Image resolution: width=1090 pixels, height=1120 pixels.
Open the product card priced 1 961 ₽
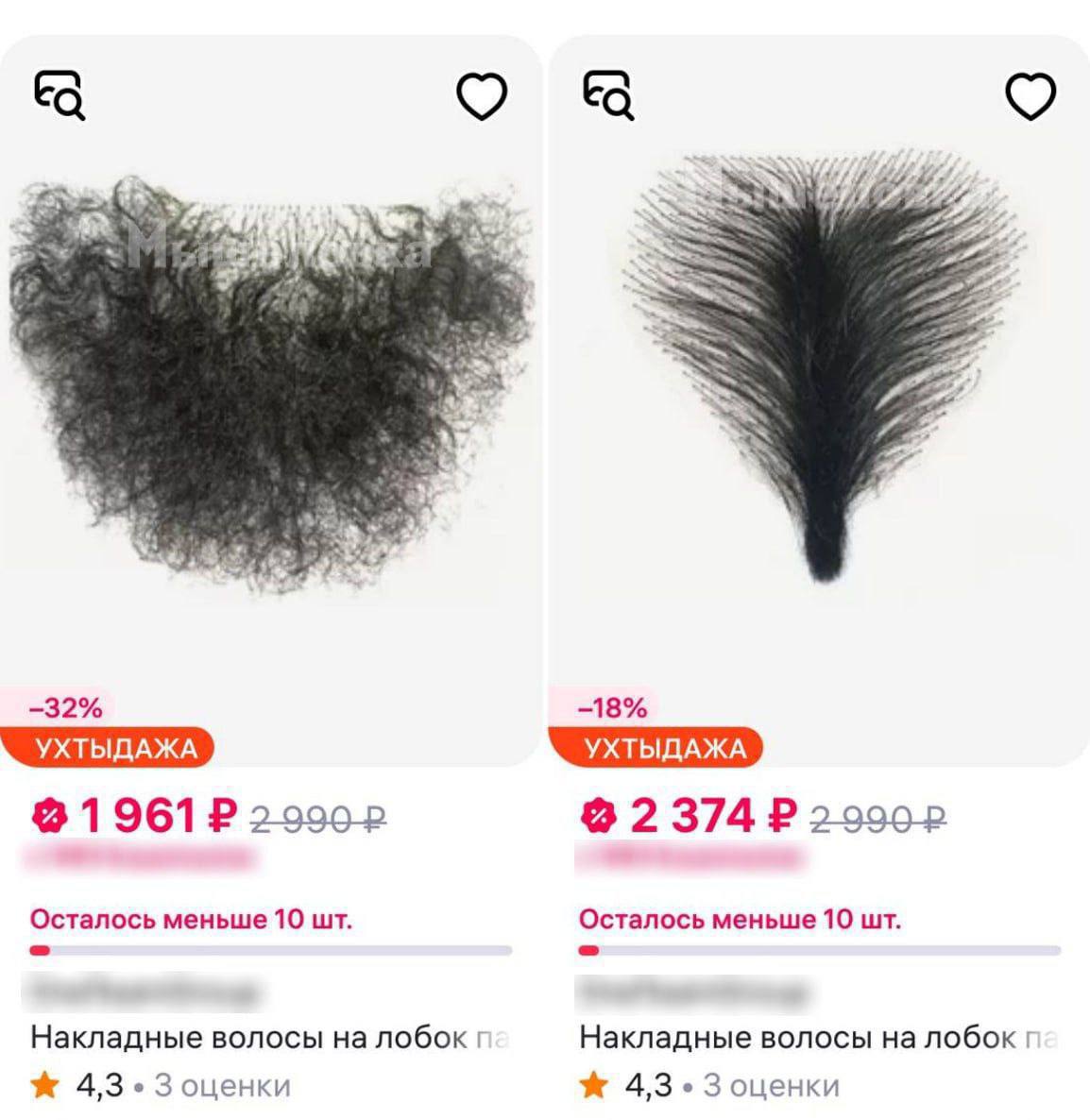pos(271,397)
